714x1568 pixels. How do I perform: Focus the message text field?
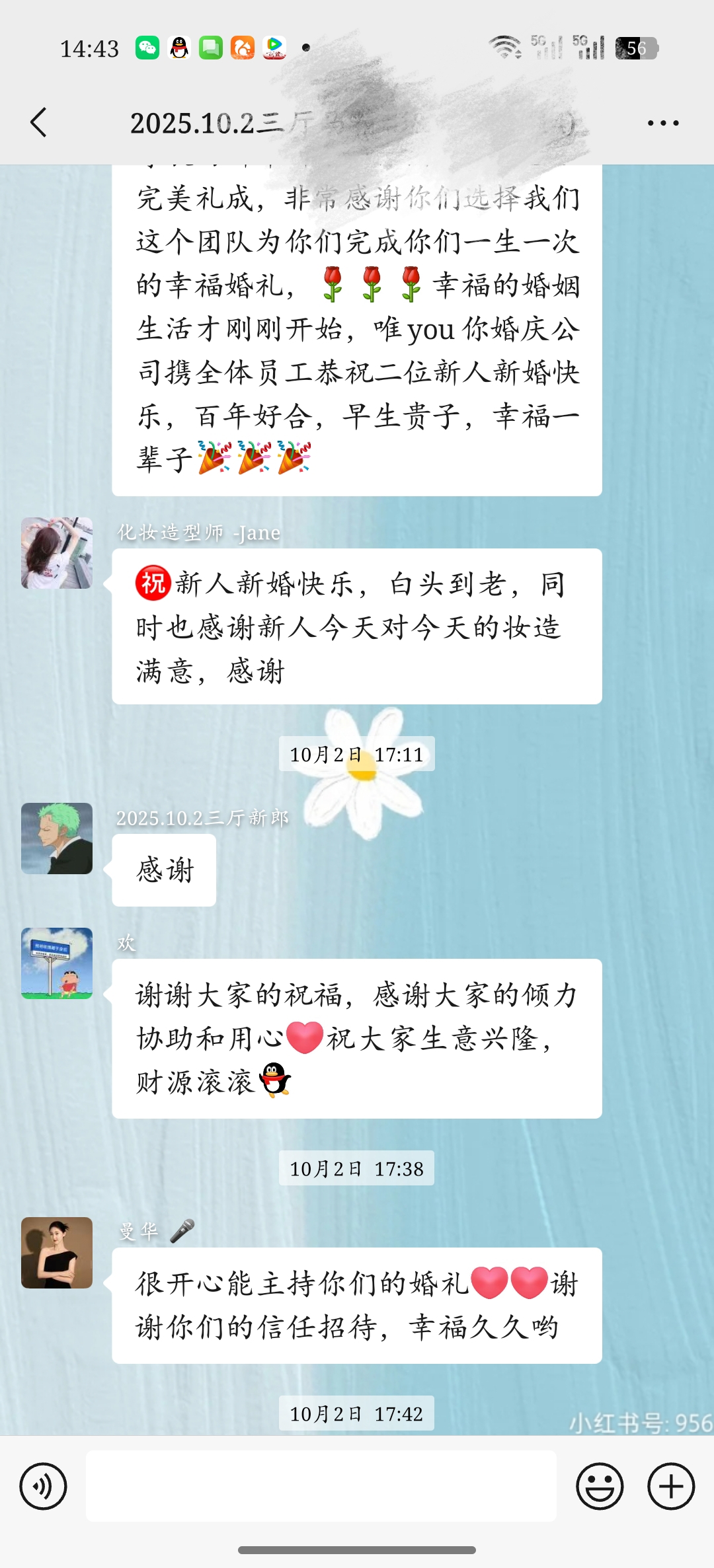tap(321, 1486)
